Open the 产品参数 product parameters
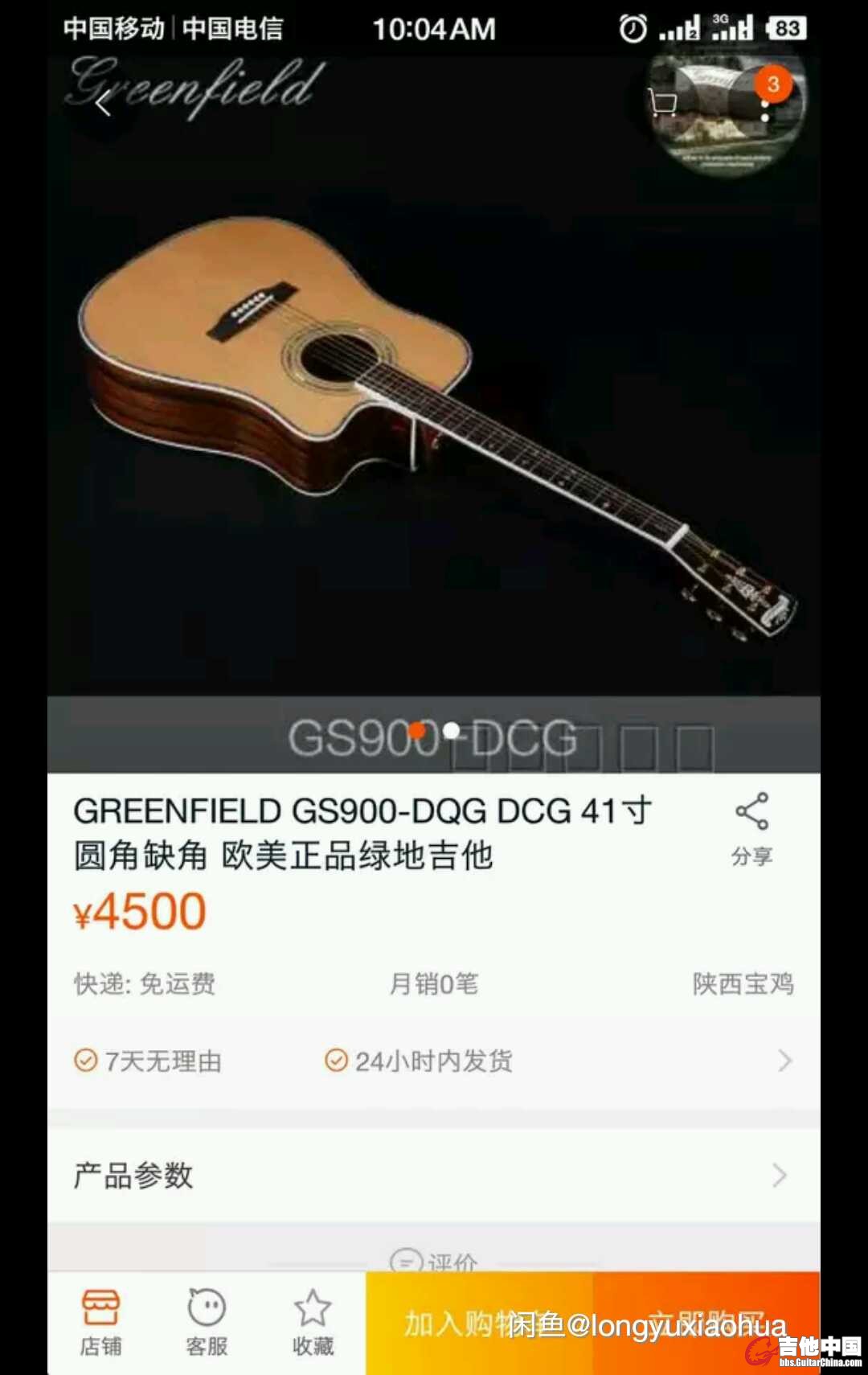This screenshot has height=1375, width=868. pyautogui.click(x=434, y=1176)
